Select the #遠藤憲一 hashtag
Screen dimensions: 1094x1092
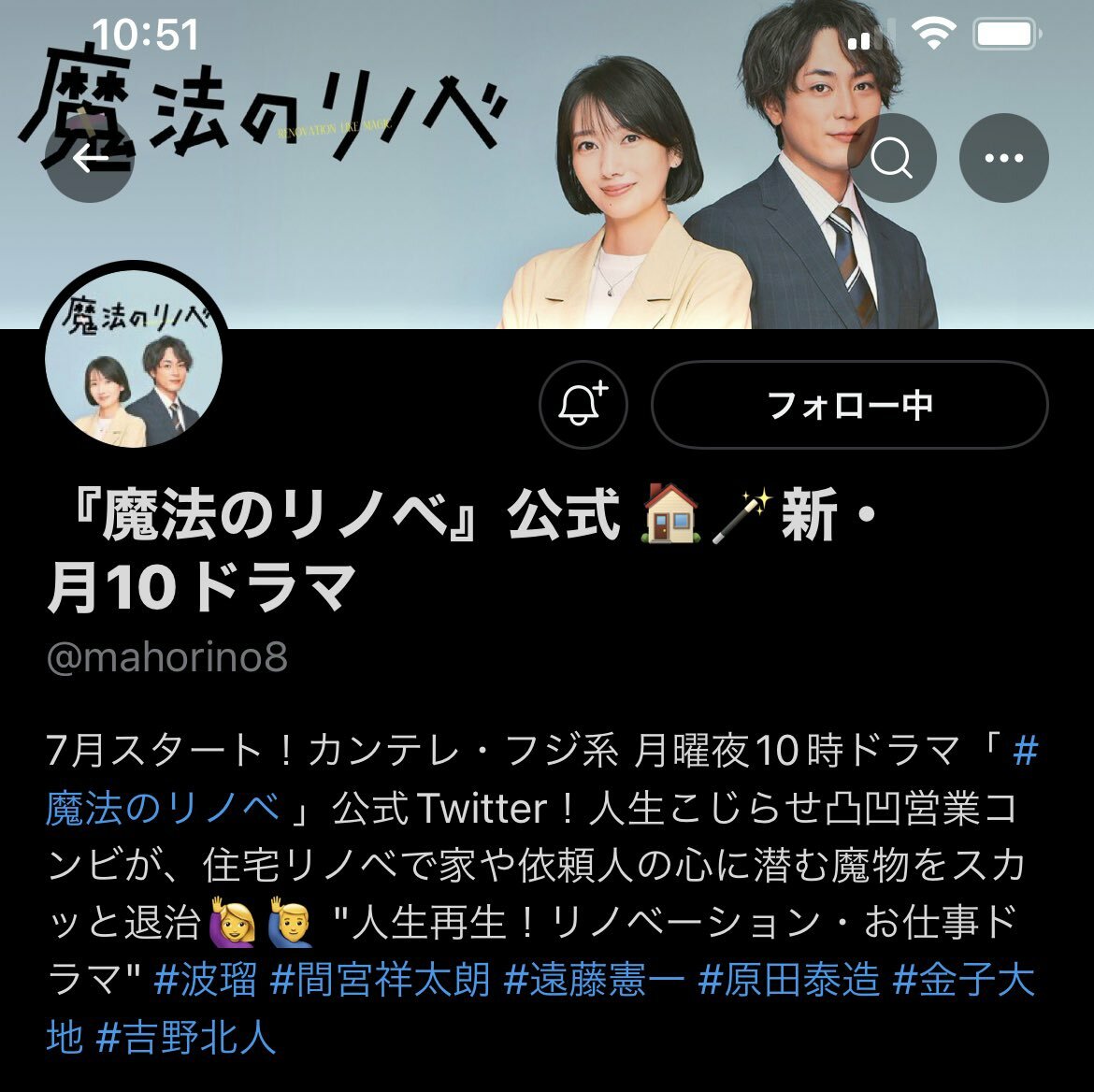[595, 981]
